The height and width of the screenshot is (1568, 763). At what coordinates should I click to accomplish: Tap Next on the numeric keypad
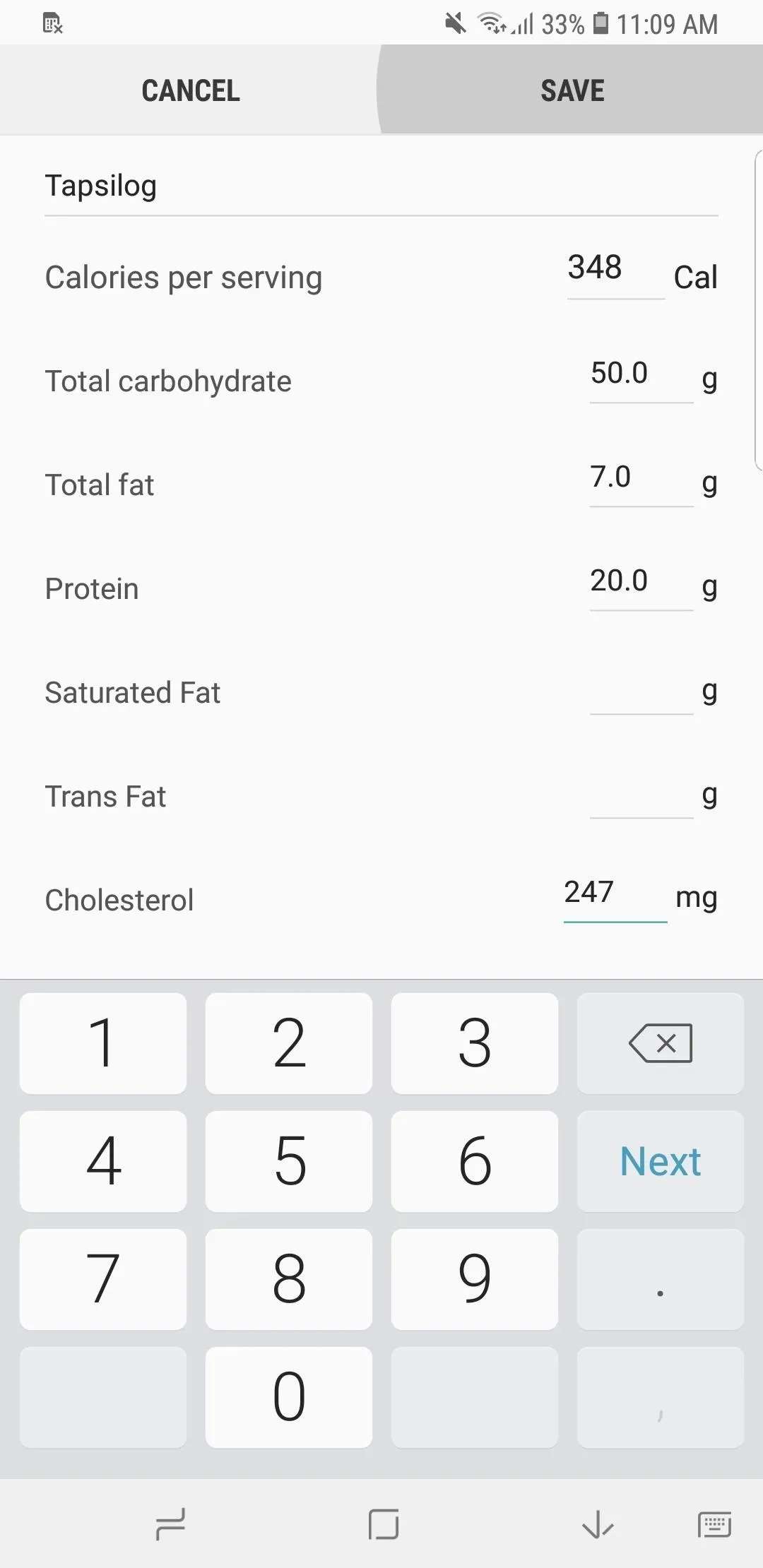(661, 1161)
